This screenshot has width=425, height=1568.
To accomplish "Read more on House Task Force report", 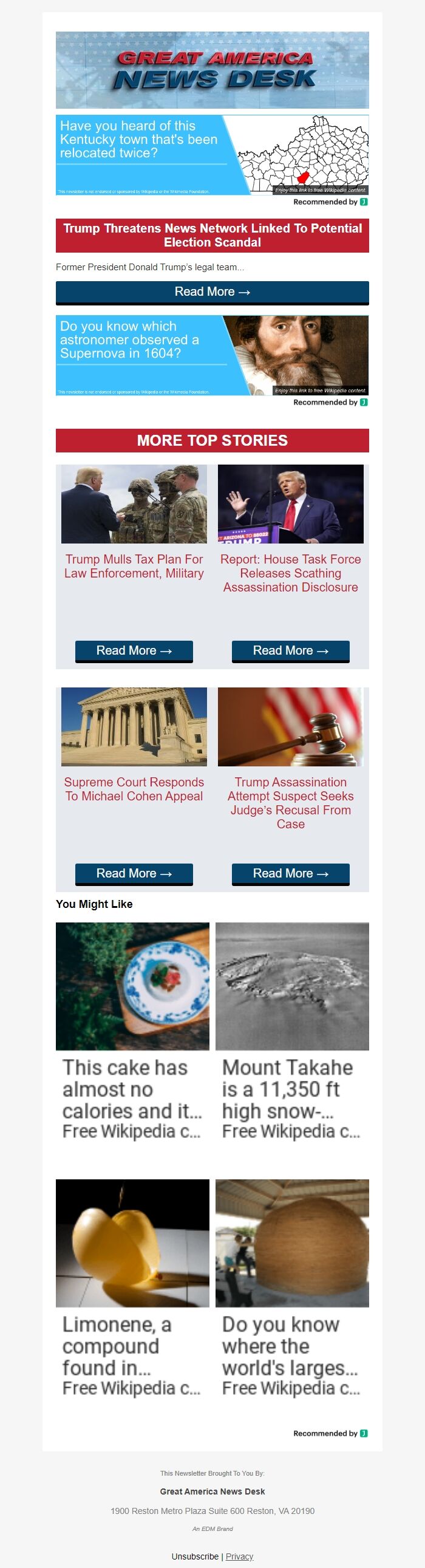I will (290, 650).
